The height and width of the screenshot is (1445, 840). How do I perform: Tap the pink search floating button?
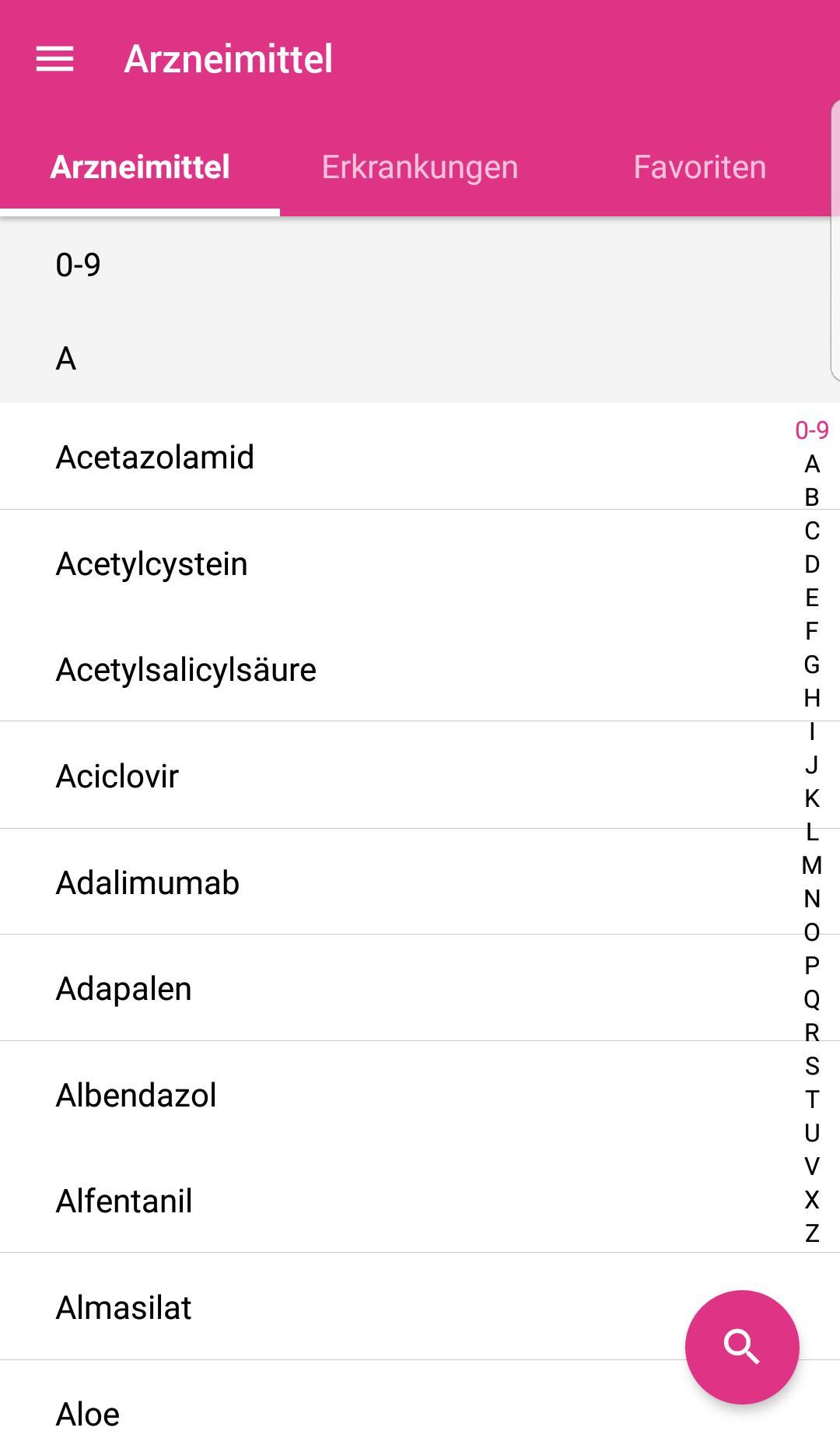pos(741,1346)
